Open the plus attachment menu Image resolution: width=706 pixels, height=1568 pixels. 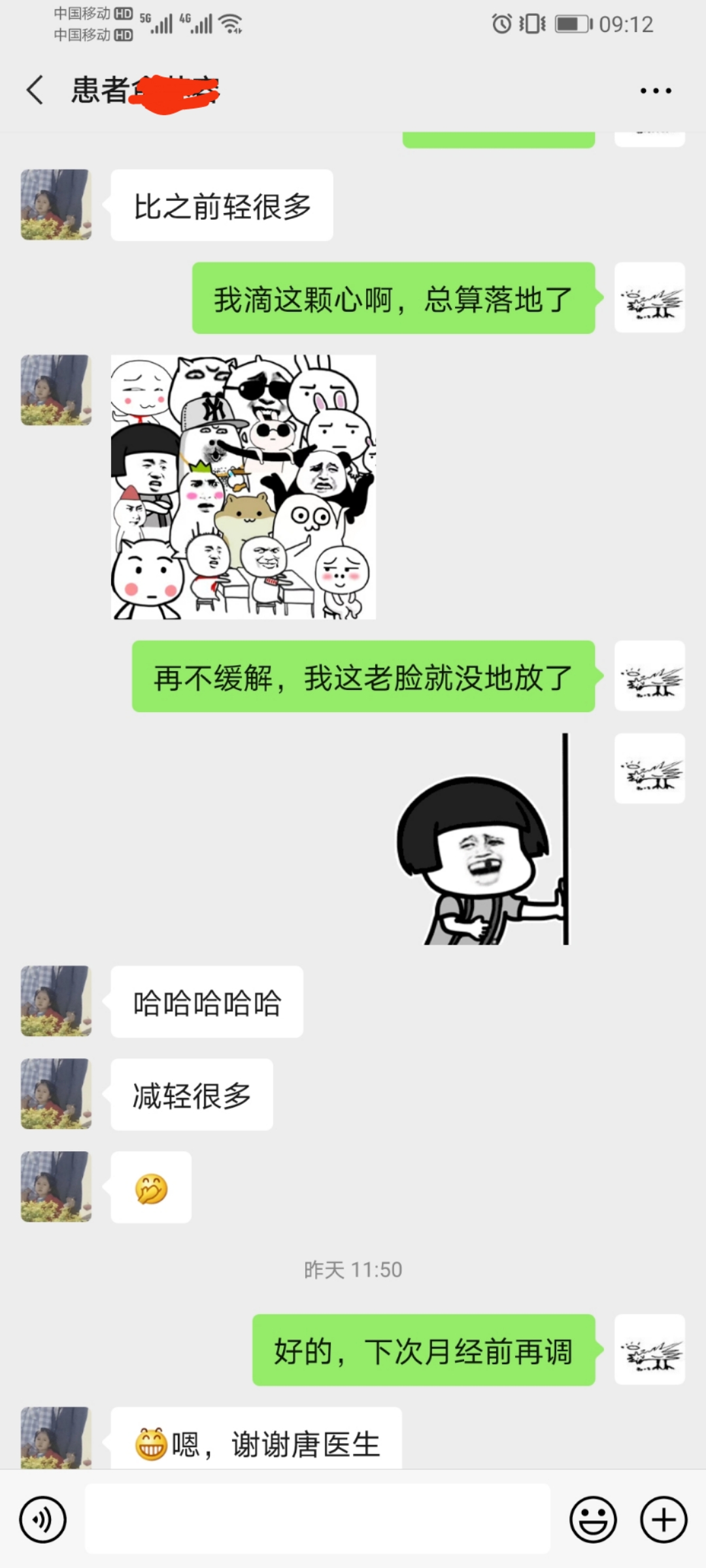(x=664, y=1520)
